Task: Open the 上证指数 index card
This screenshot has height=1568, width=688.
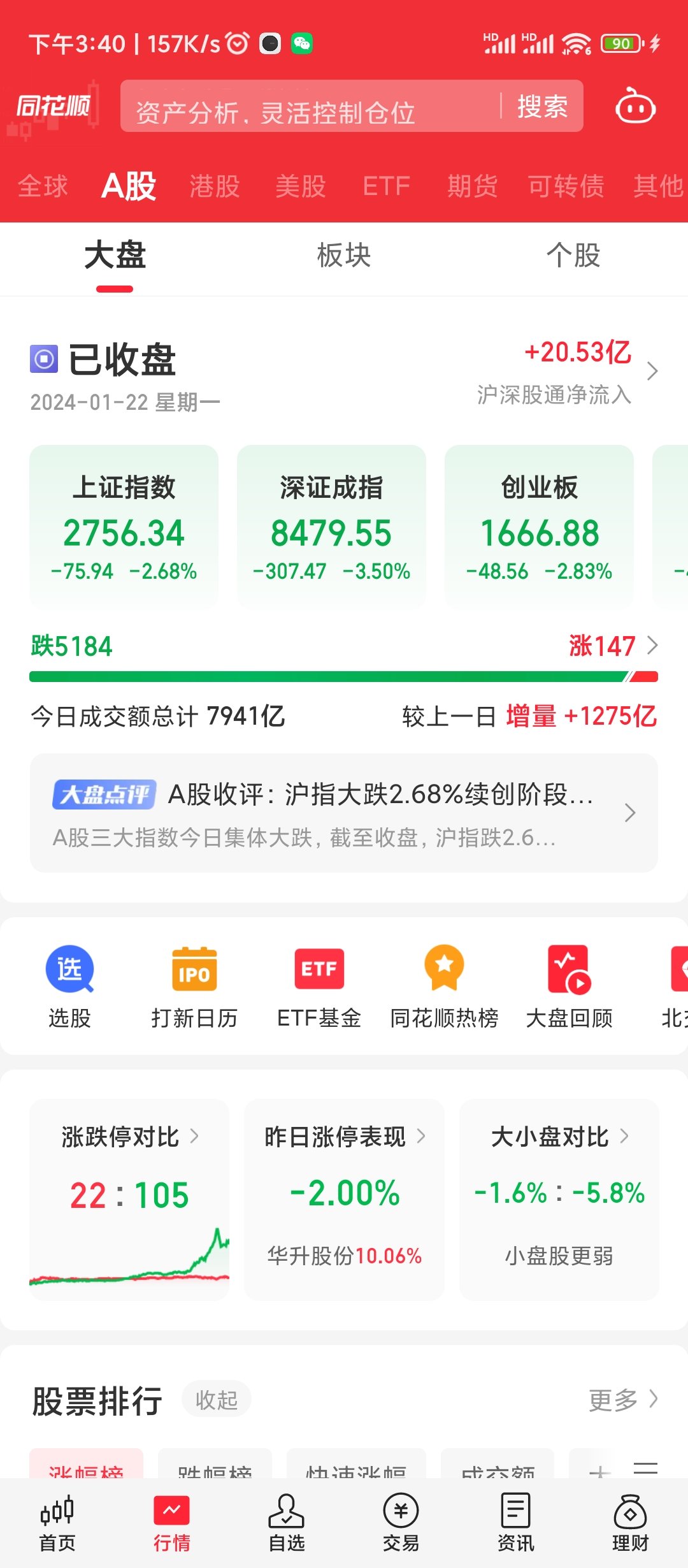Action: (x=124, y=526)
